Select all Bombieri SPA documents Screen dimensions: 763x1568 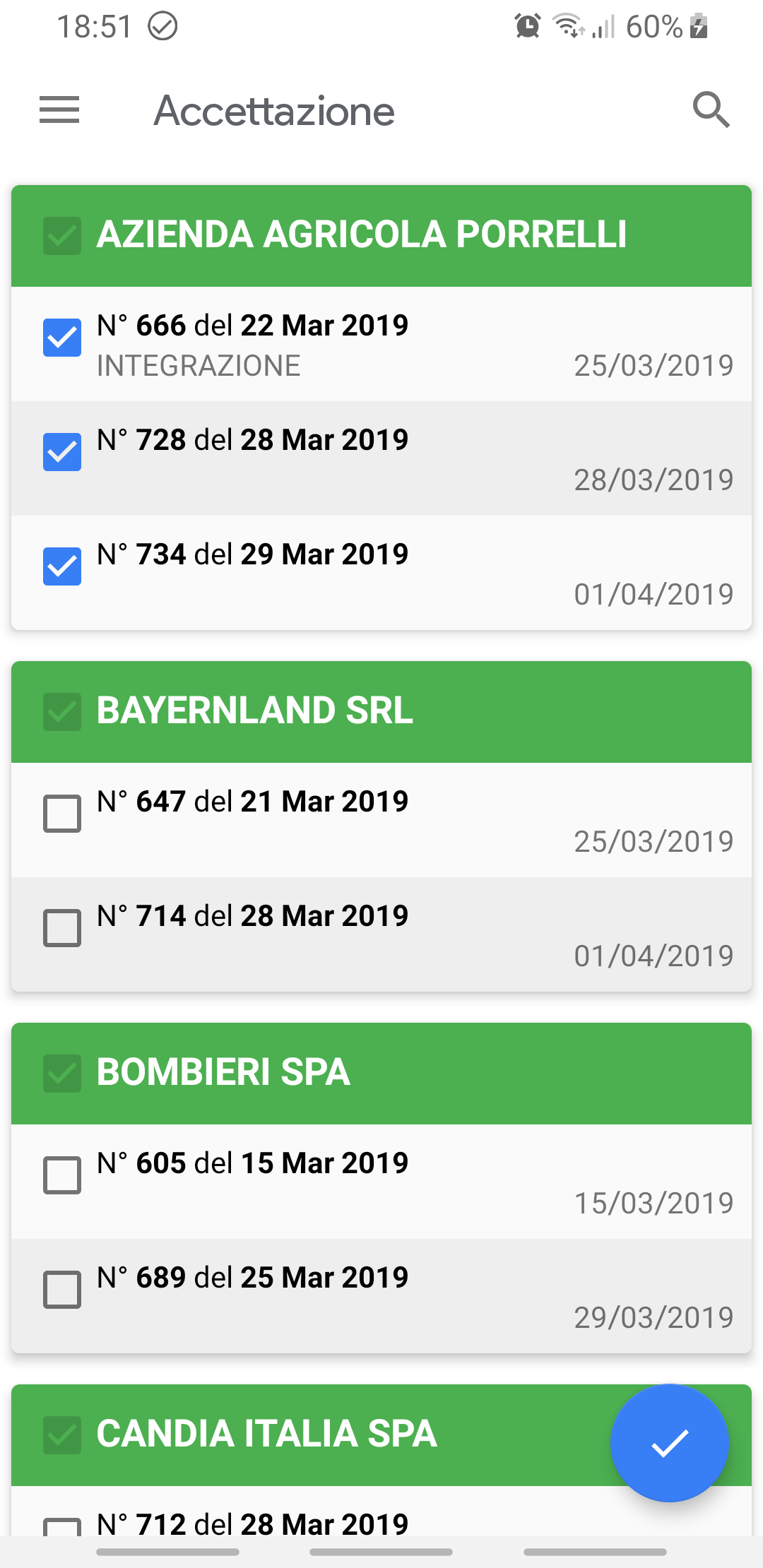coord(62,1074)
